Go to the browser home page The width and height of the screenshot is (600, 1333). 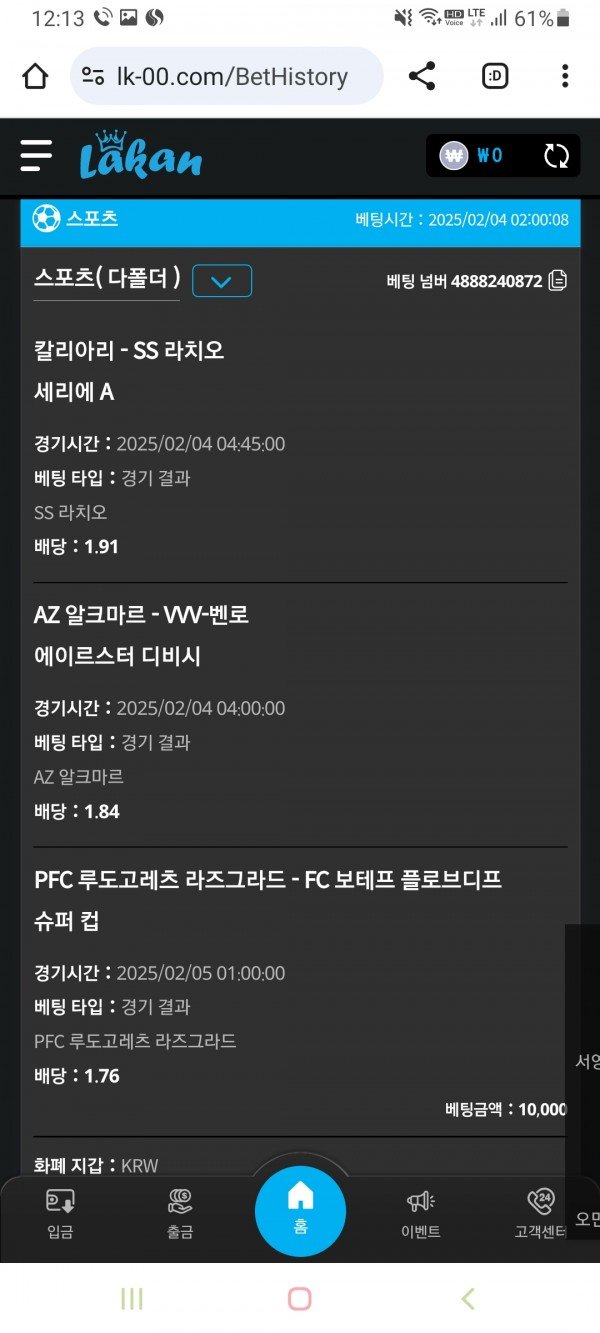(35, 76)
